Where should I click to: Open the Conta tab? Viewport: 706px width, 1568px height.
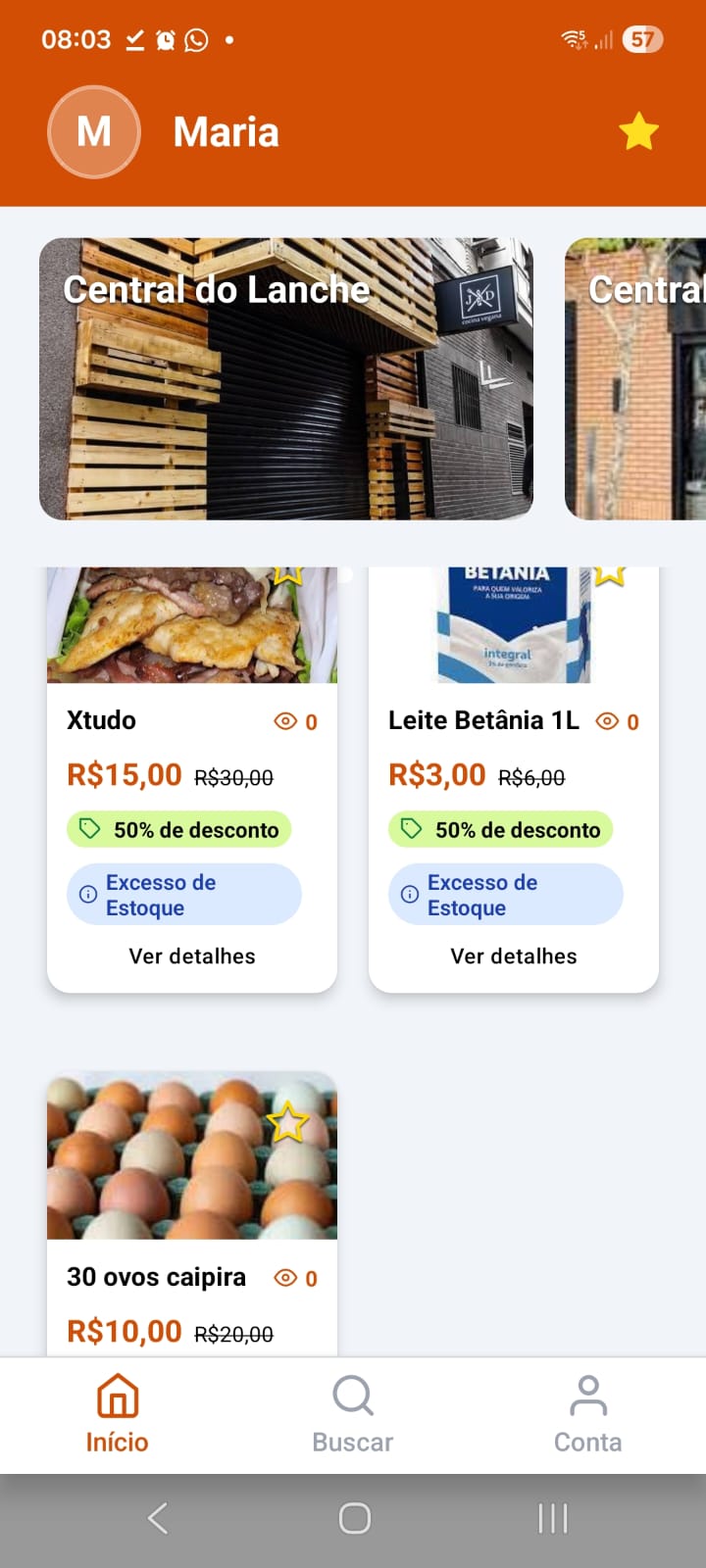point(588,1414)
